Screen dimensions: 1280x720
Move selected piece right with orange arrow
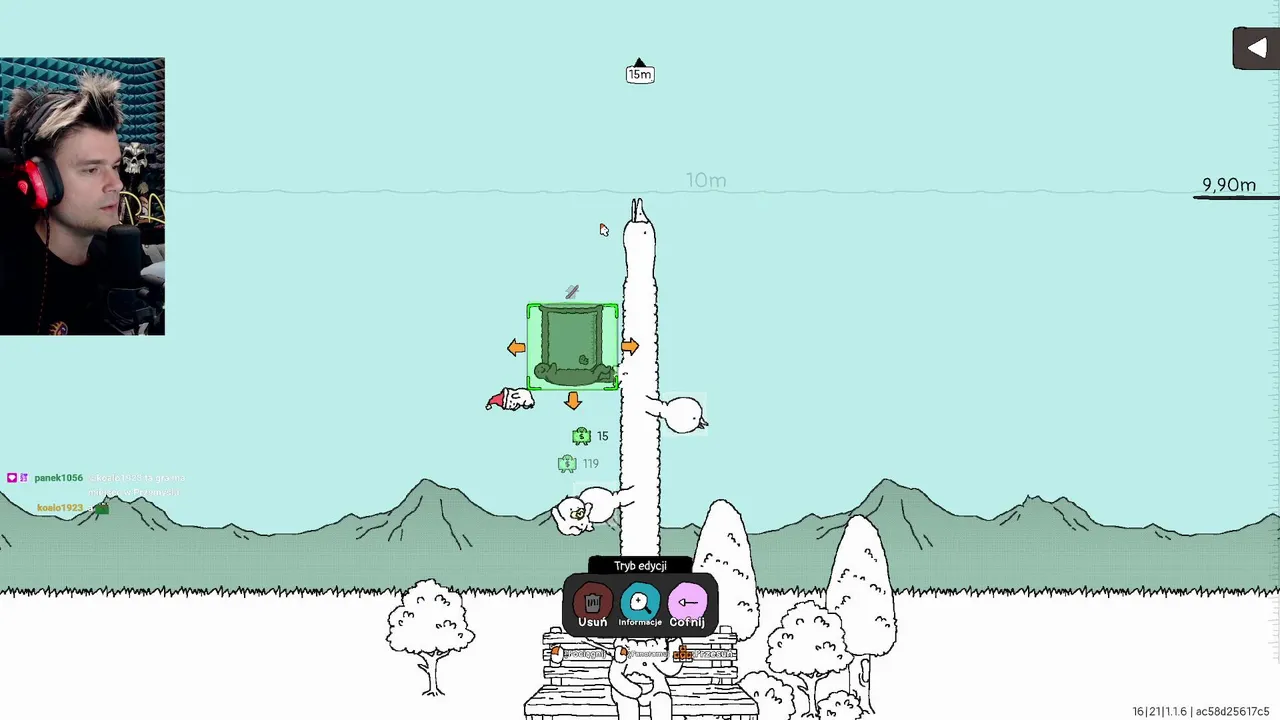(x=629, y=347)
